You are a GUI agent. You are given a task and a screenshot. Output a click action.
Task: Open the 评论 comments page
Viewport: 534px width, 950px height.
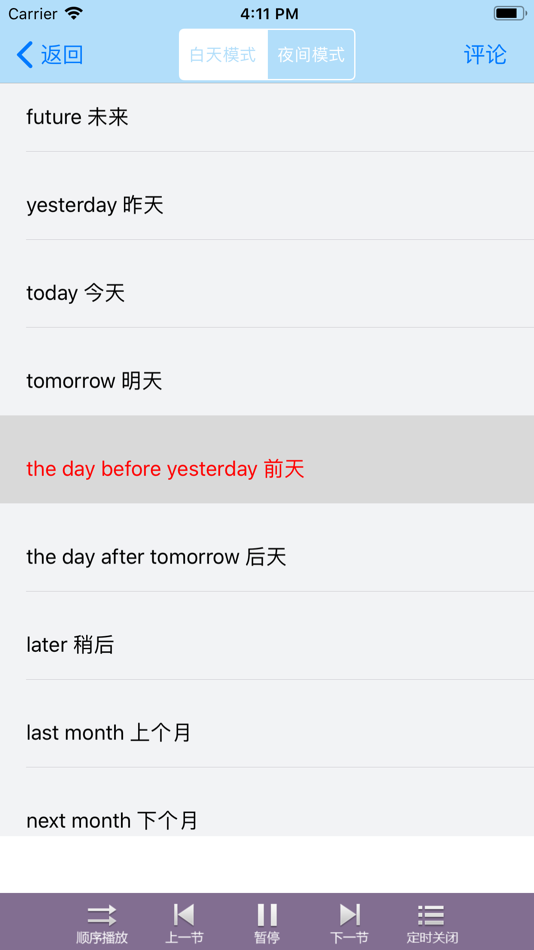[x=485, y=55]
